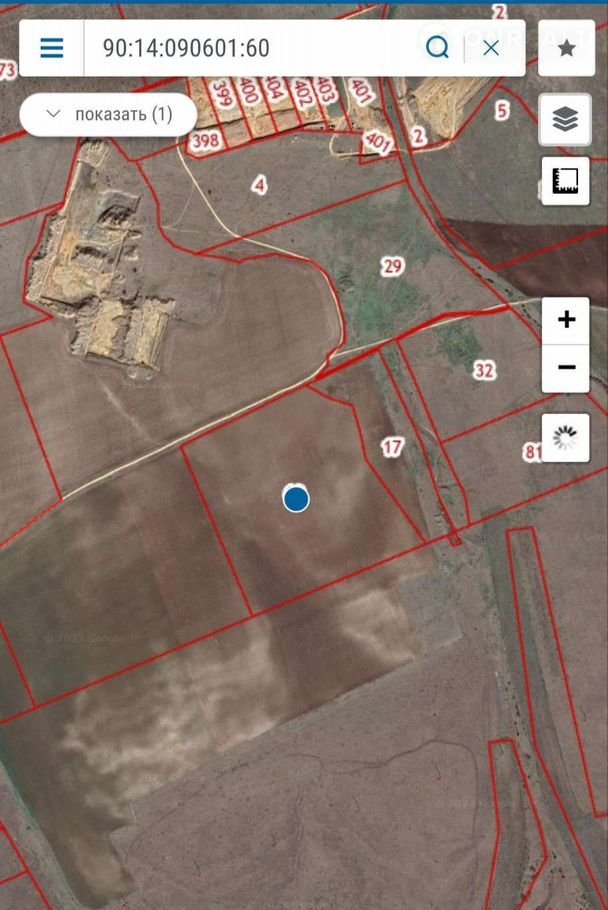
Task: Run search with the magnifier icon
Action: [437, 48]
